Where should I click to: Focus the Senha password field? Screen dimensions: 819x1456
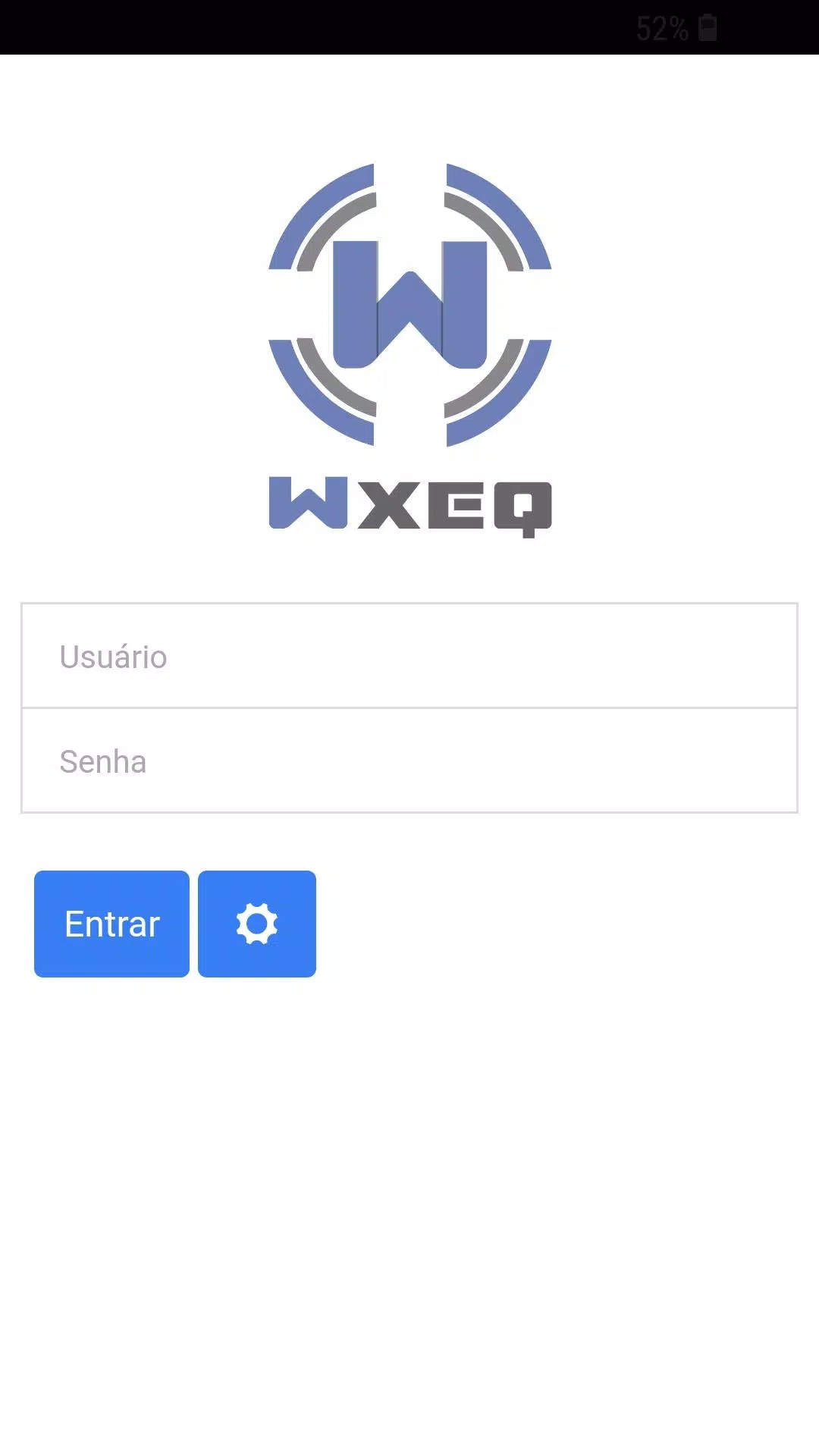(x=409, y=760)
